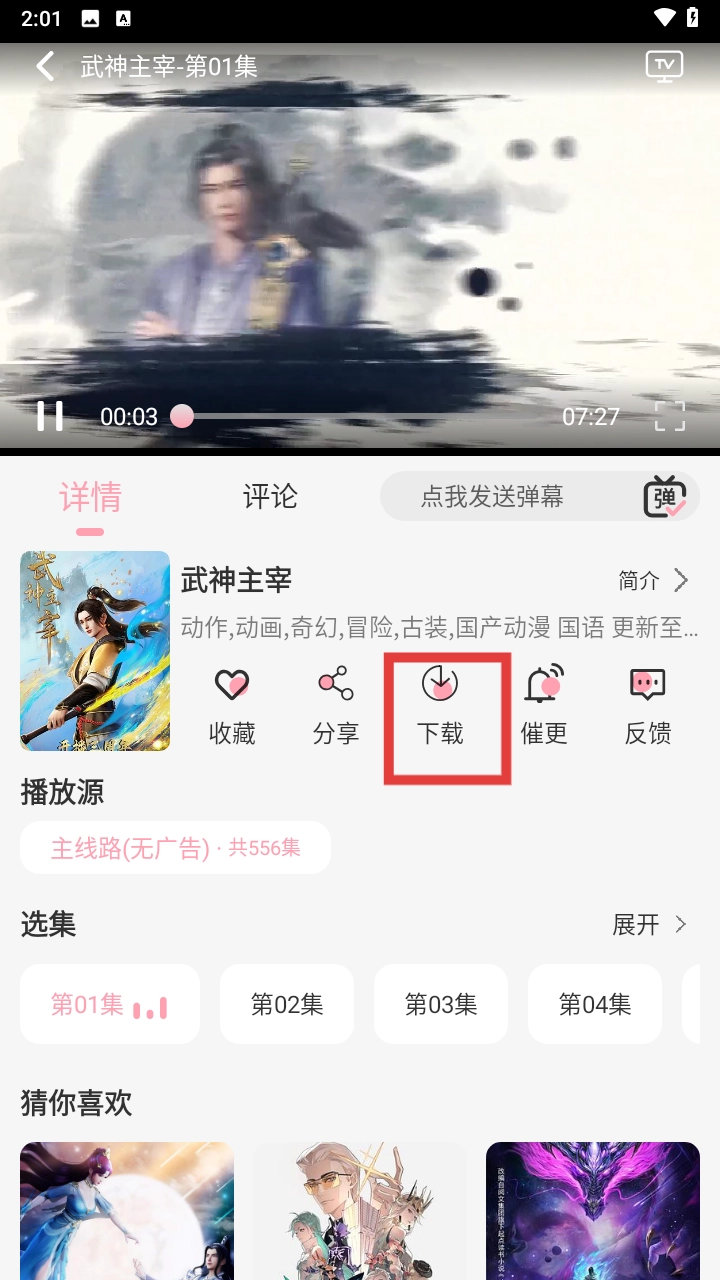Tap 下载 to download episodes
Viewport: 720px width, 1280px height.
point(440,706)
